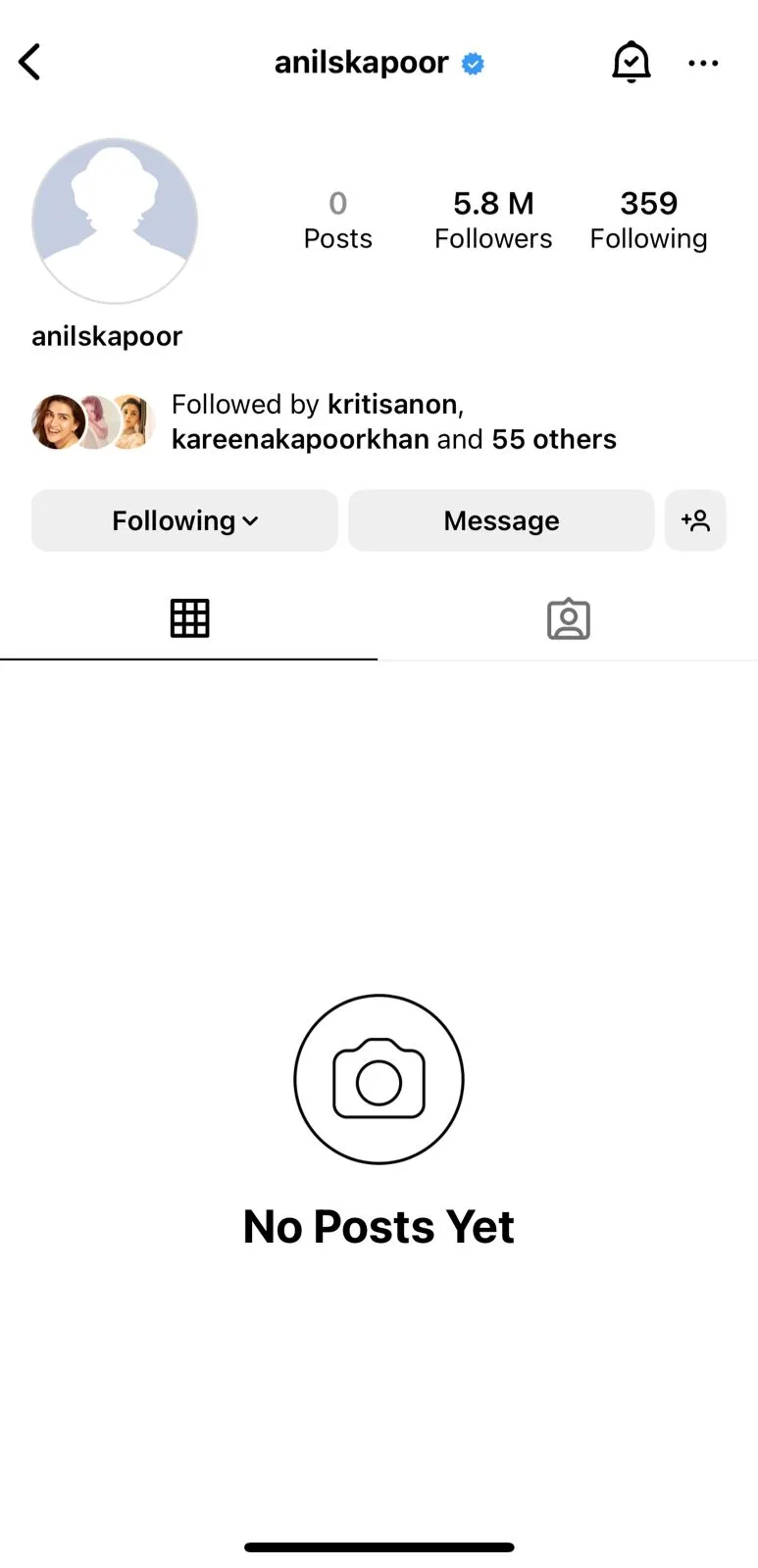
Task: Open the notification bell settings
Action: click(631, 63)
